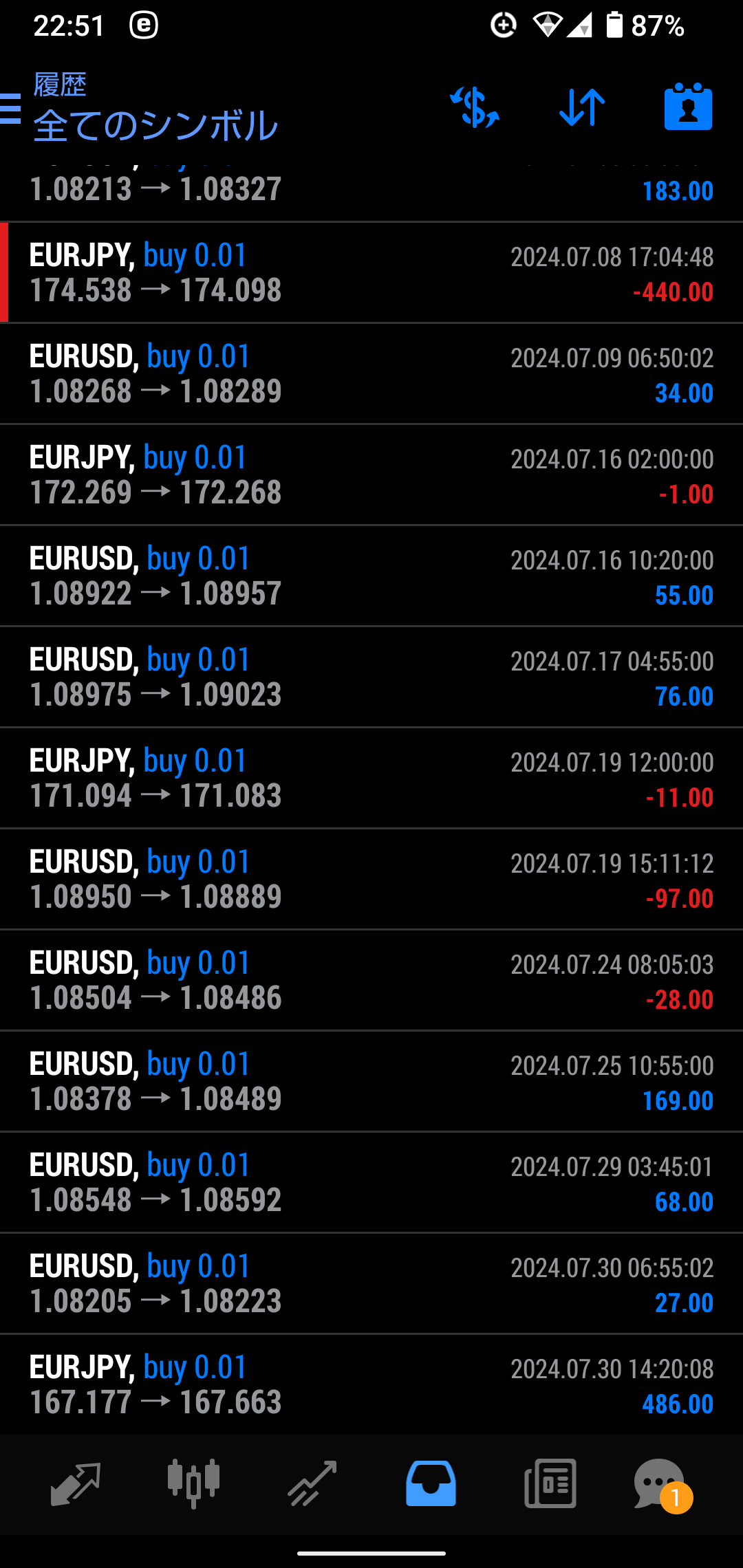The height and width of the screenshot is (1568, 743).
Task: Open EURUSD trade closed 2024.07.29 03:45:01
Action: (371, 1183)
